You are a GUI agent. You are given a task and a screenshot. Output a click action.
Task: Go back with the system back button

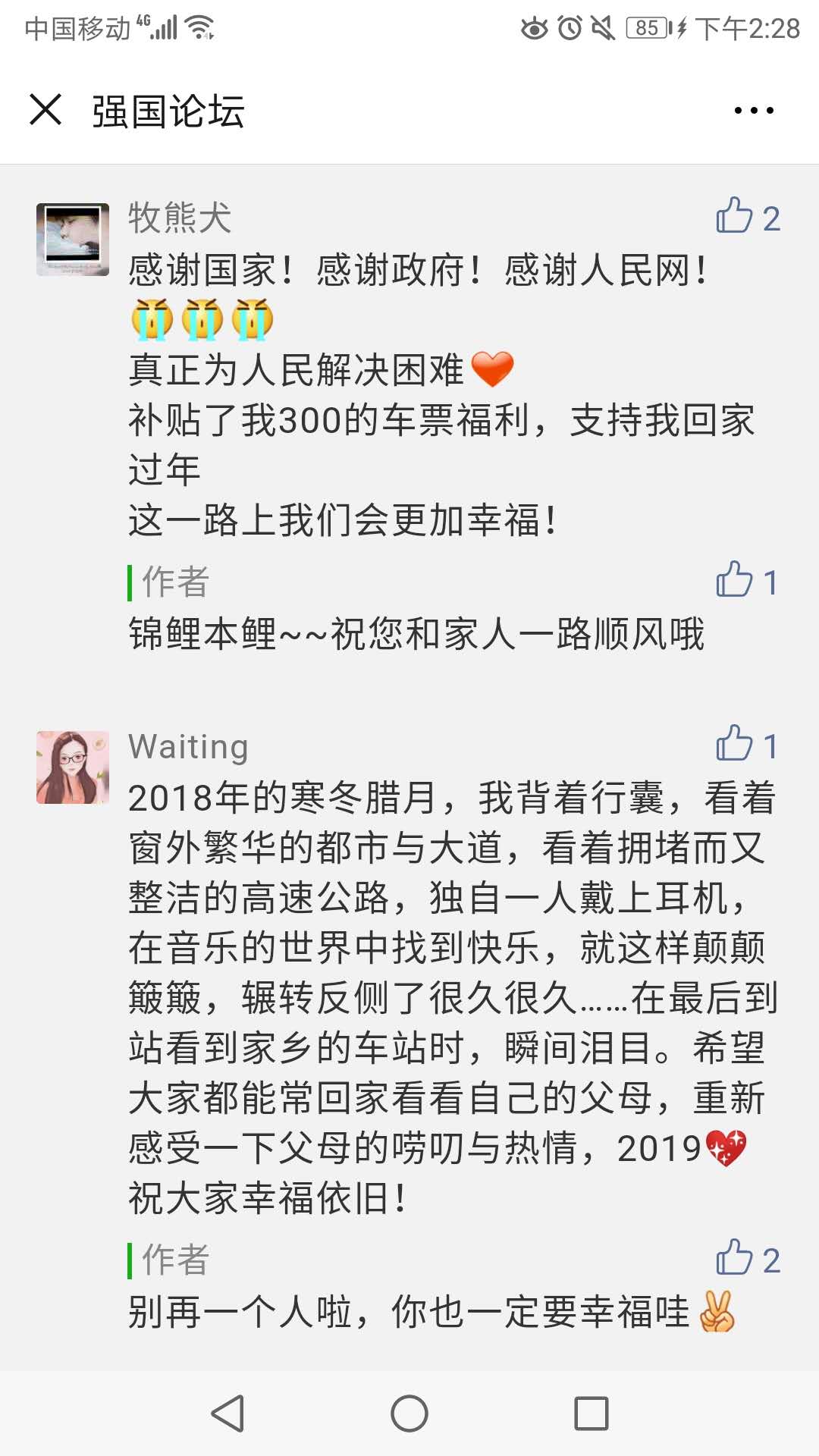coord(227,1414)
